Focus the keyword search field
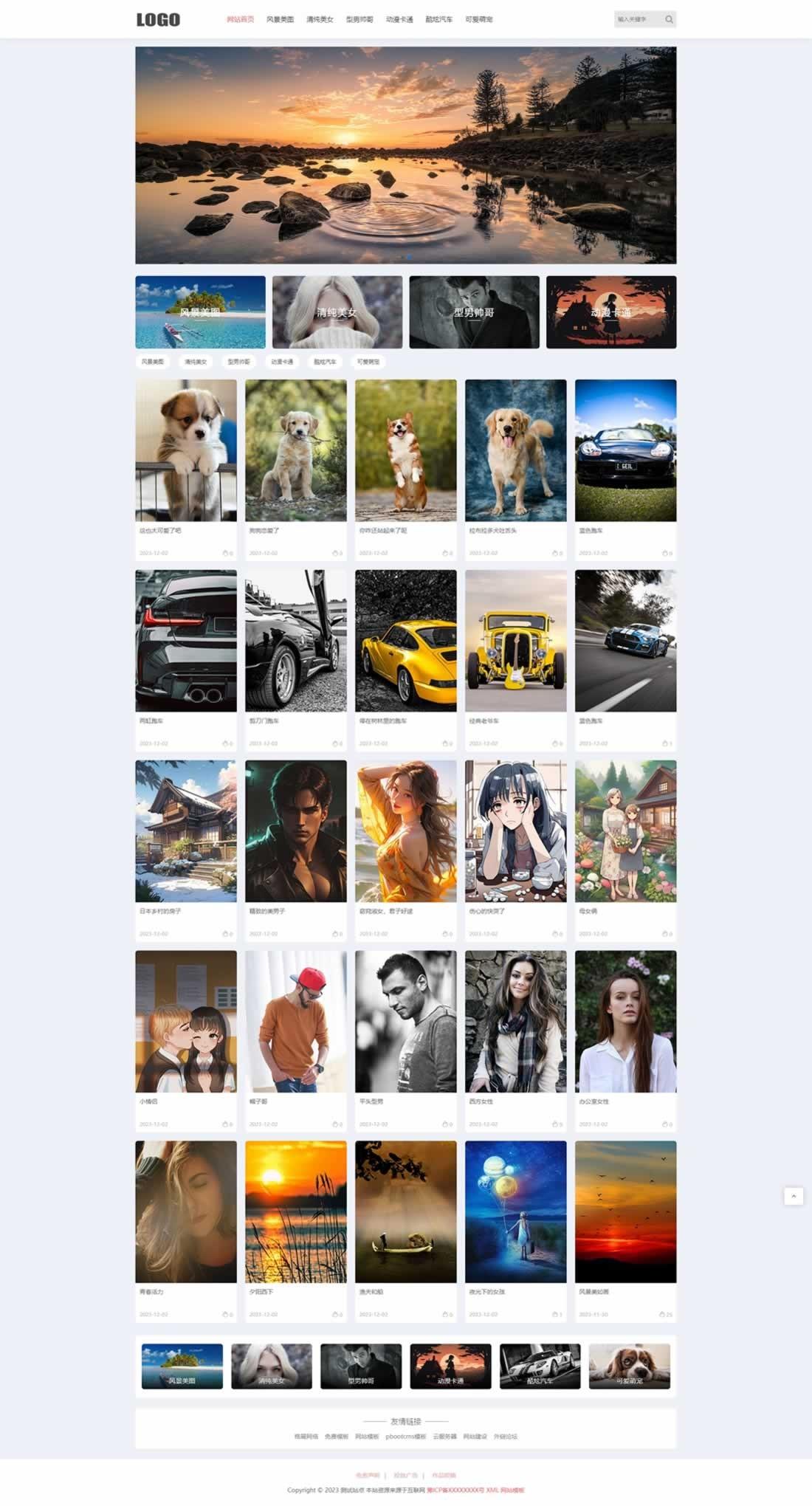Viewport: 812px width, 1506px height. (x=638, y=19)
